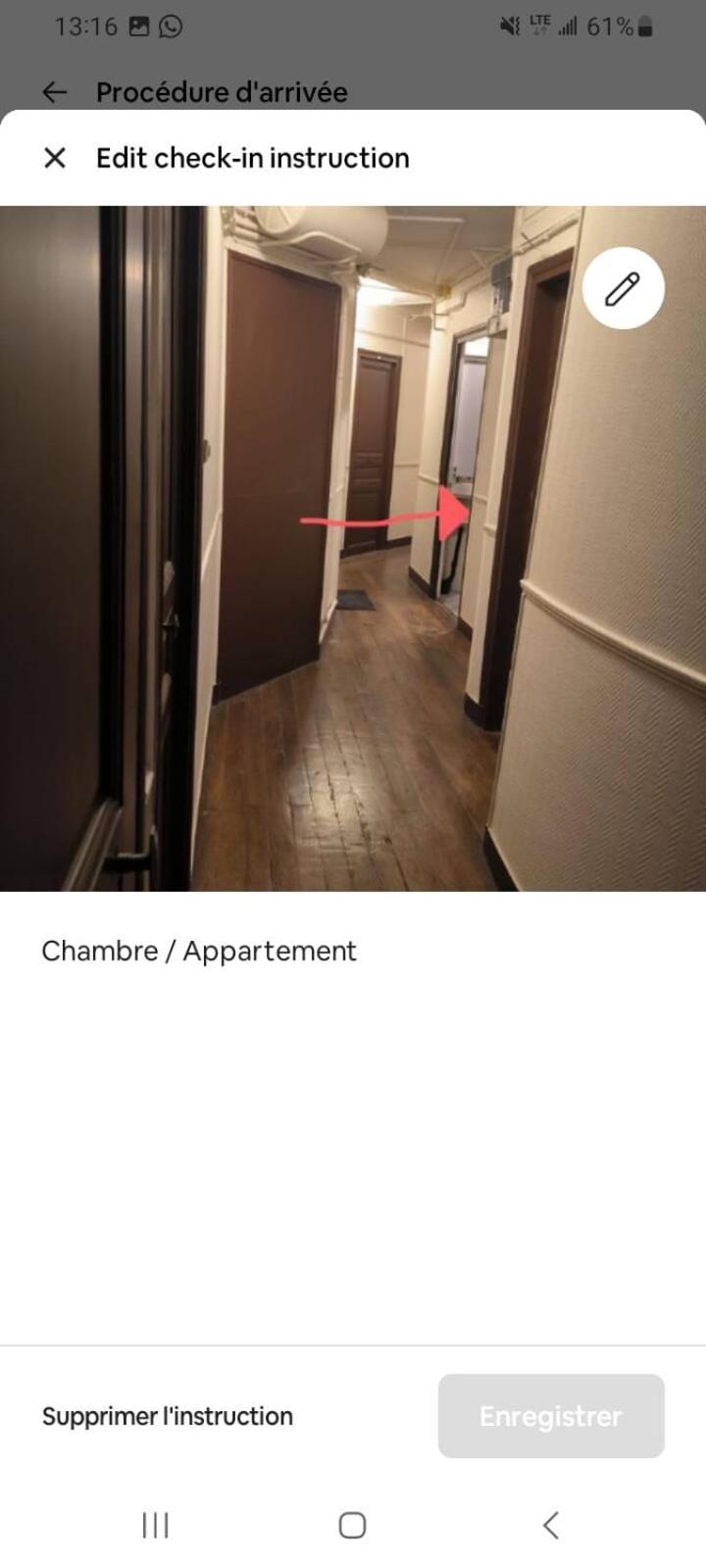This screenshot has height=1568, width=706.
Task: Tap the Enregistrer button
Action: 551,1416
